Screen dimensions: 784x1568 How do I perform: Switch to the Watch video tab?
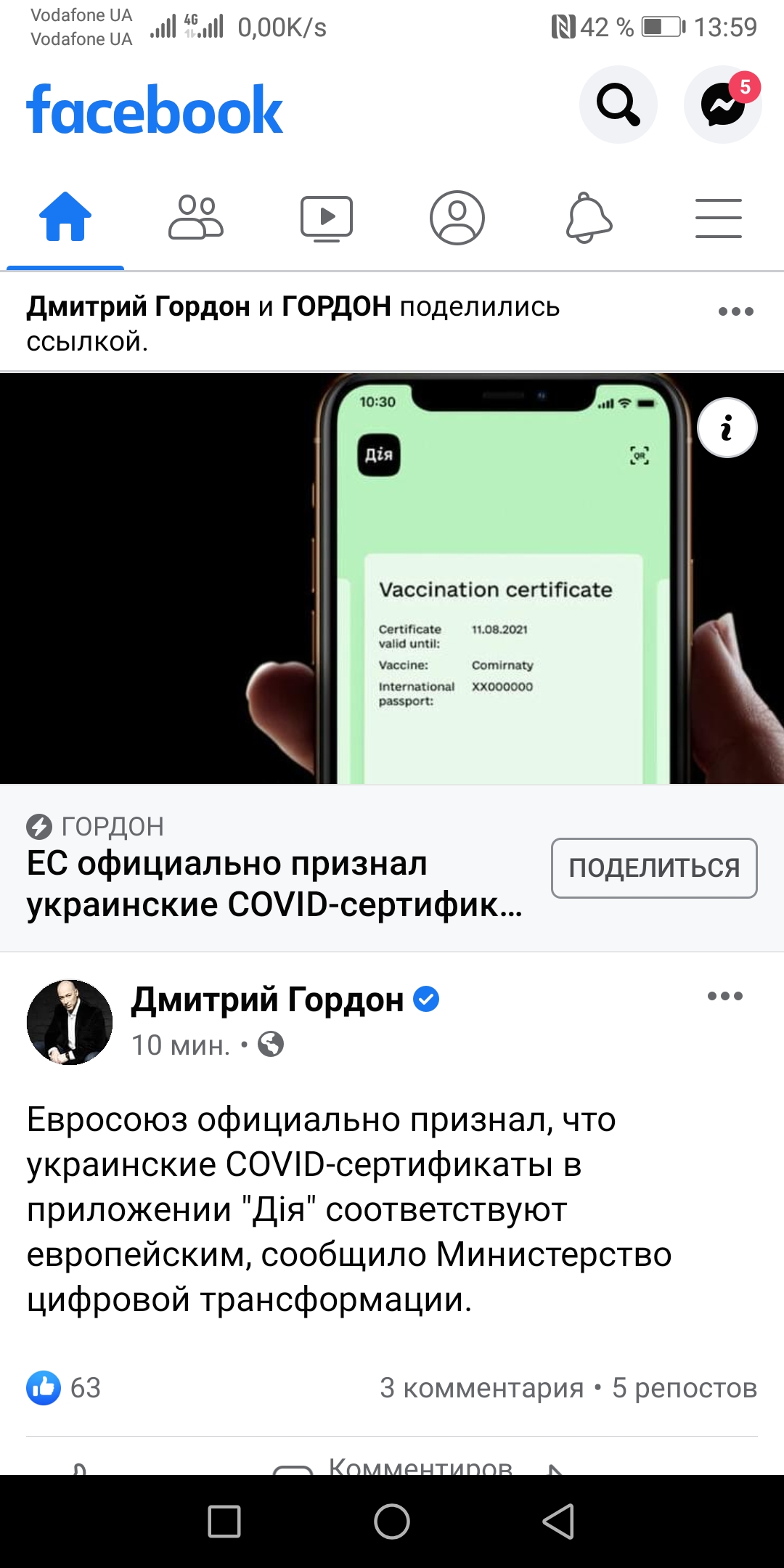[x=327, y=217]
